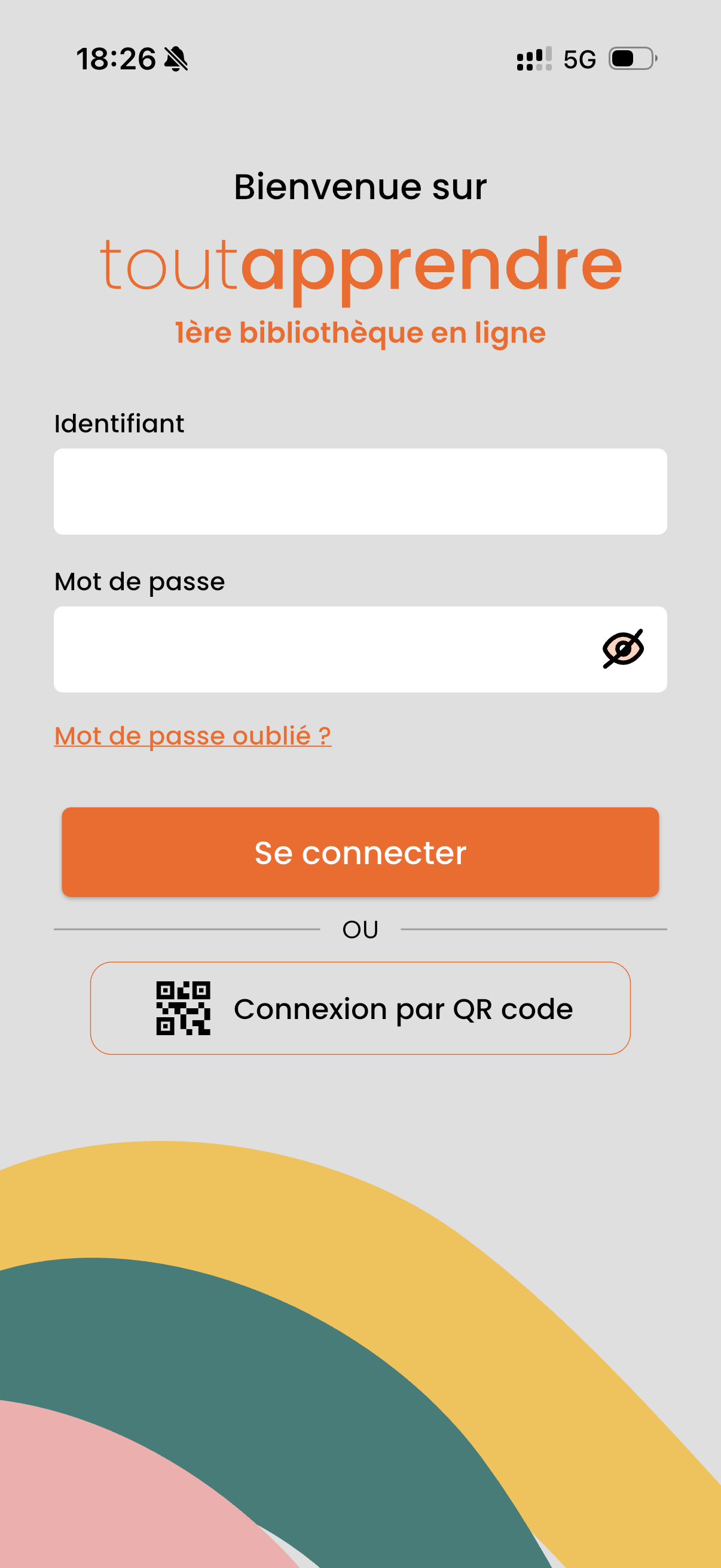Tap the Se connecter button
This screenshot has height=1568, width=721.
point(360,852)
